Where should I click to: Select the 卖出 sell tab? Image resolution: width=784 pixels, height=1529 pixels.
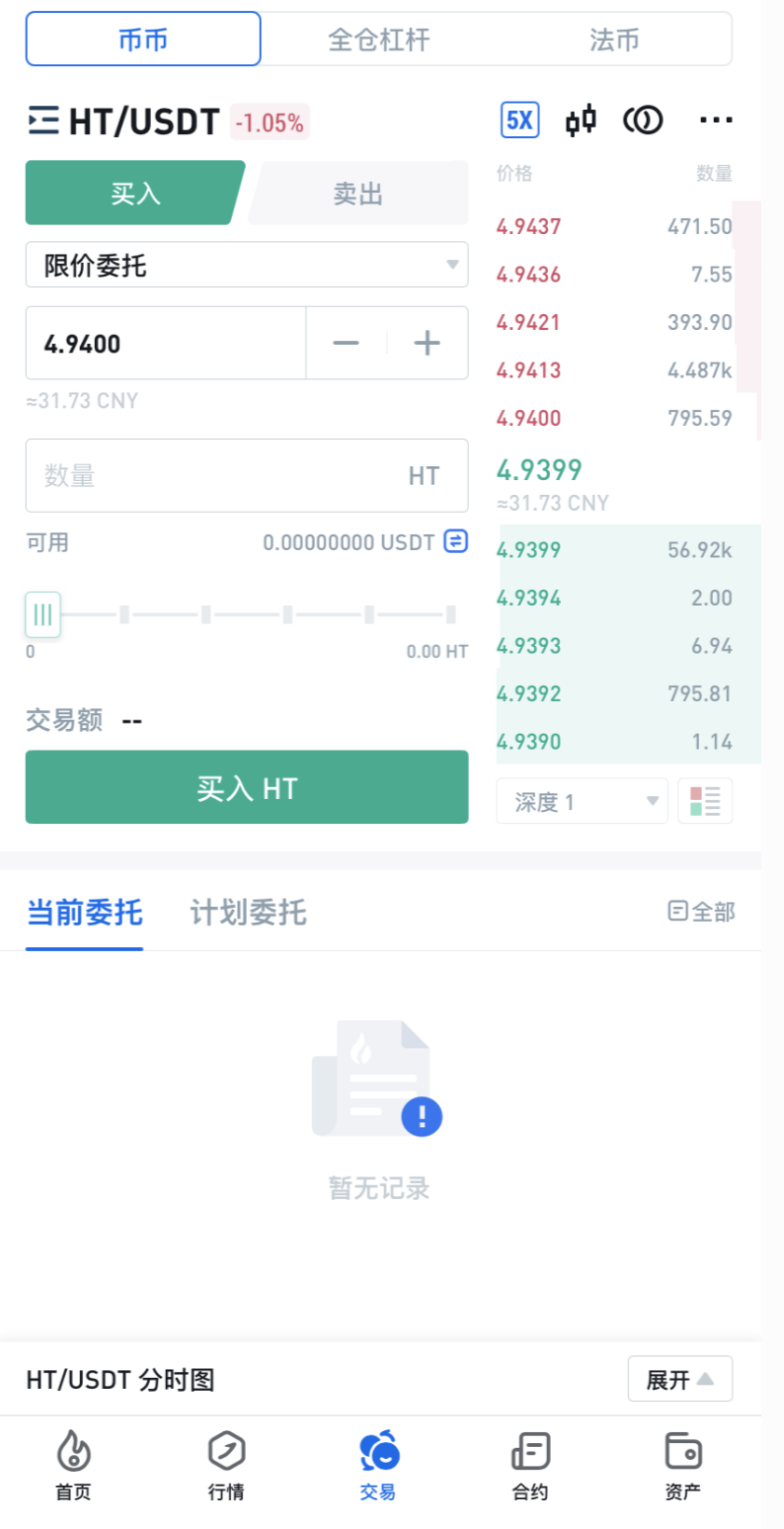point(357,194)
